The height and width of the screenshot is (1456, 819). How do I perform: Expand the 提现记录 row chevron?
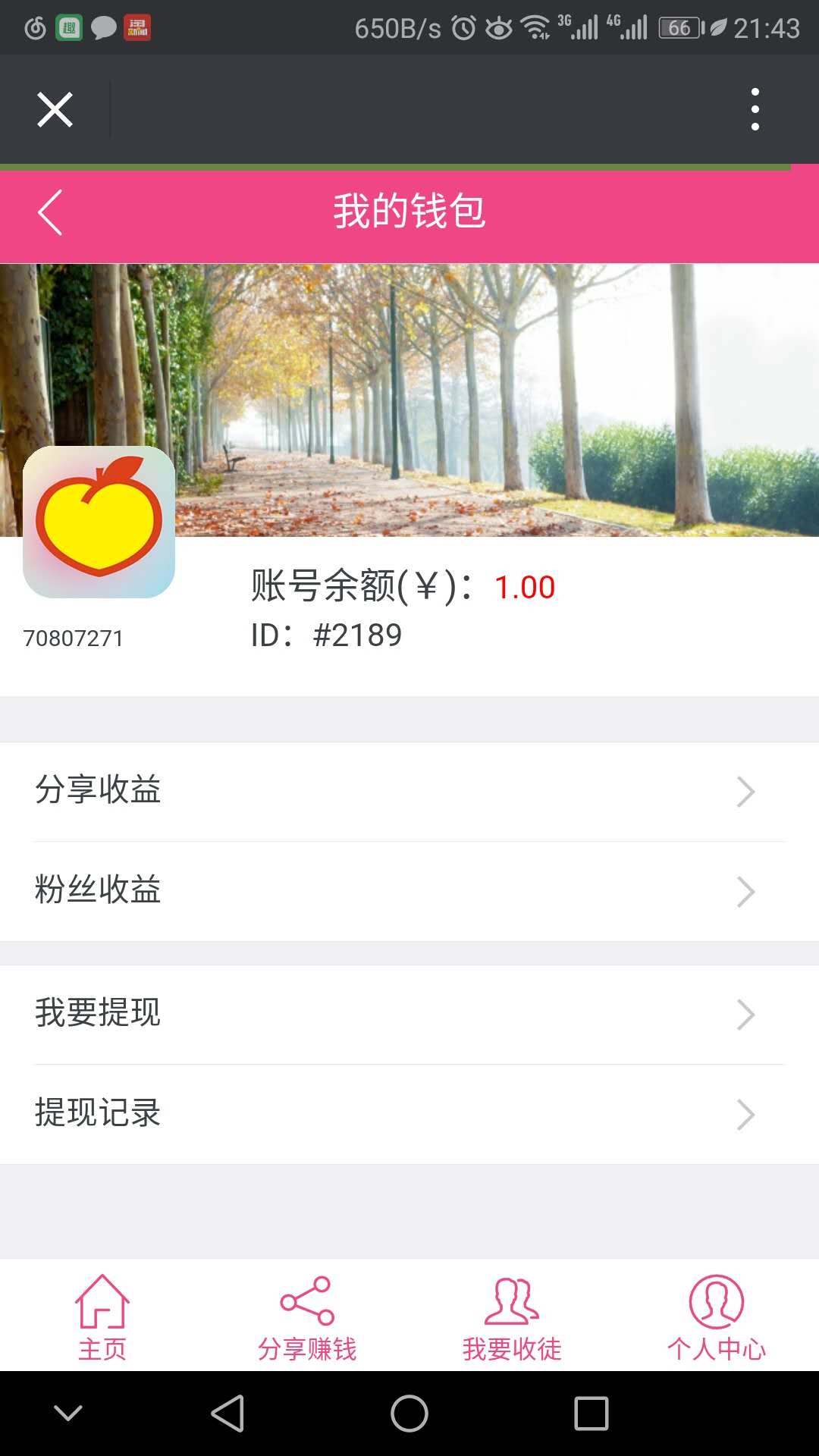coord(745,1113)
